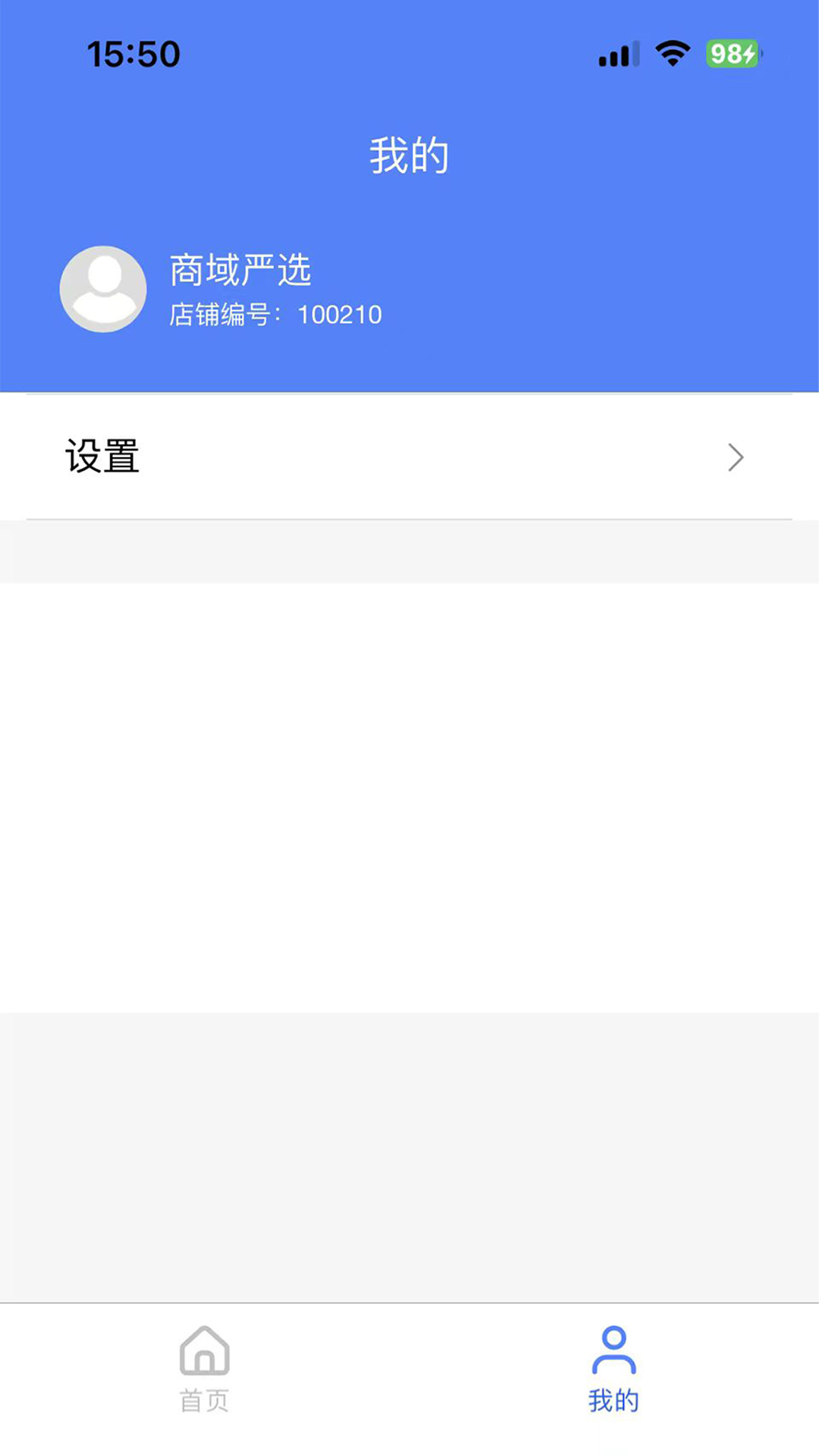Image resolution: width=819 pixels, height=1456 pixels.
Task: Tap the 店铺编号 100210 text
Action: coord(275,315)
